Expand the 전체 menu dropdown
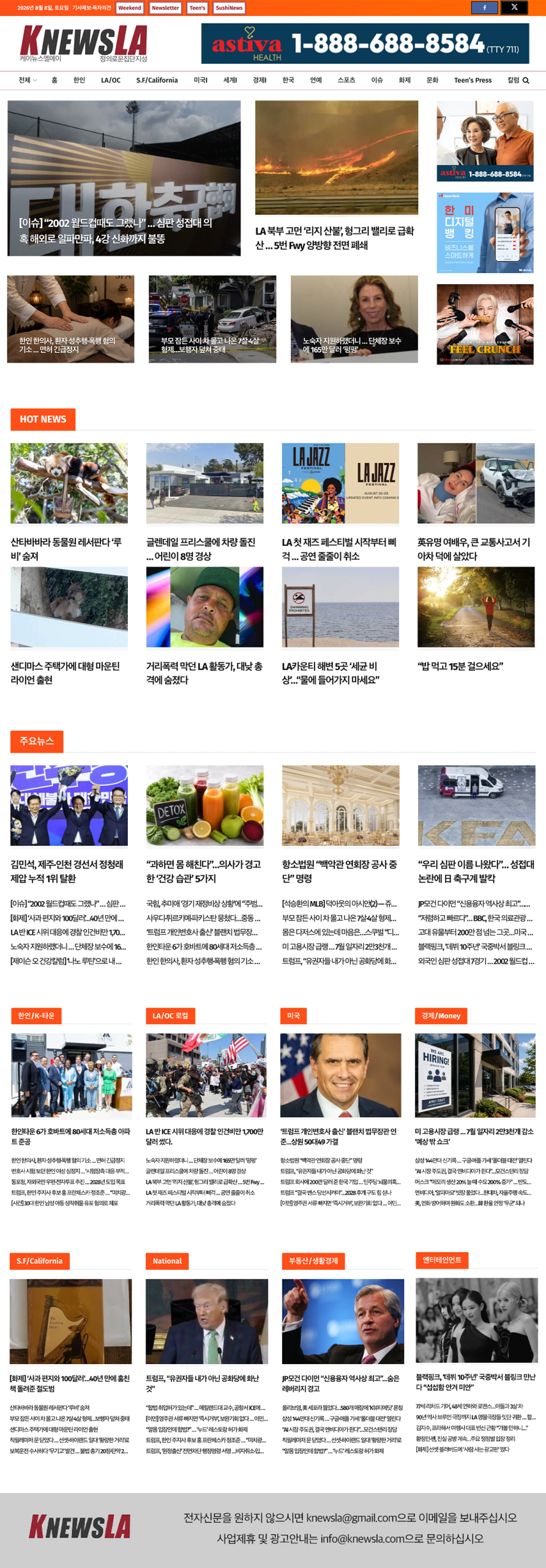The image size is (546, 1568). pos(28,80)
